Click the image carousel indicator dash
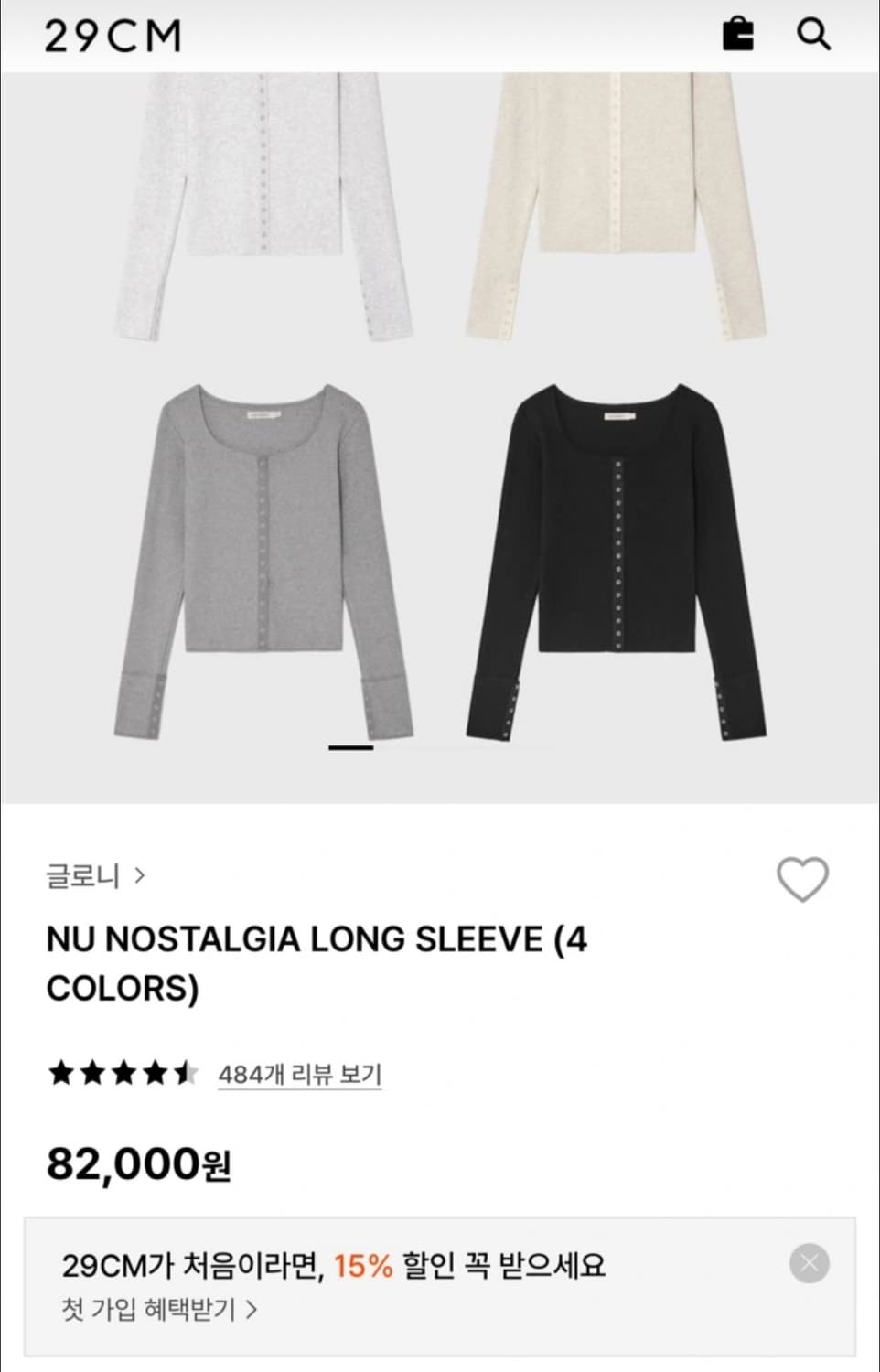 coord(350,747)
